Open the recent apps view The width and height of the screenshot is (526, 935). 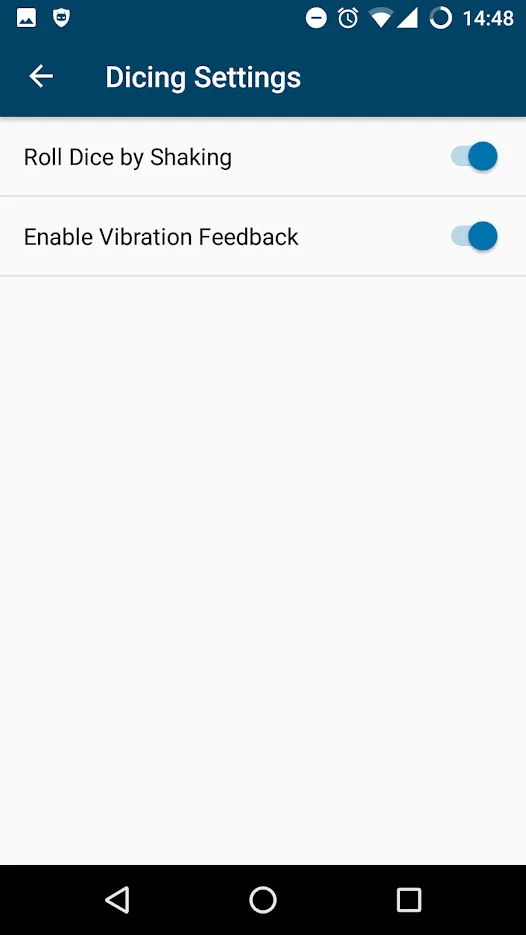409,899
